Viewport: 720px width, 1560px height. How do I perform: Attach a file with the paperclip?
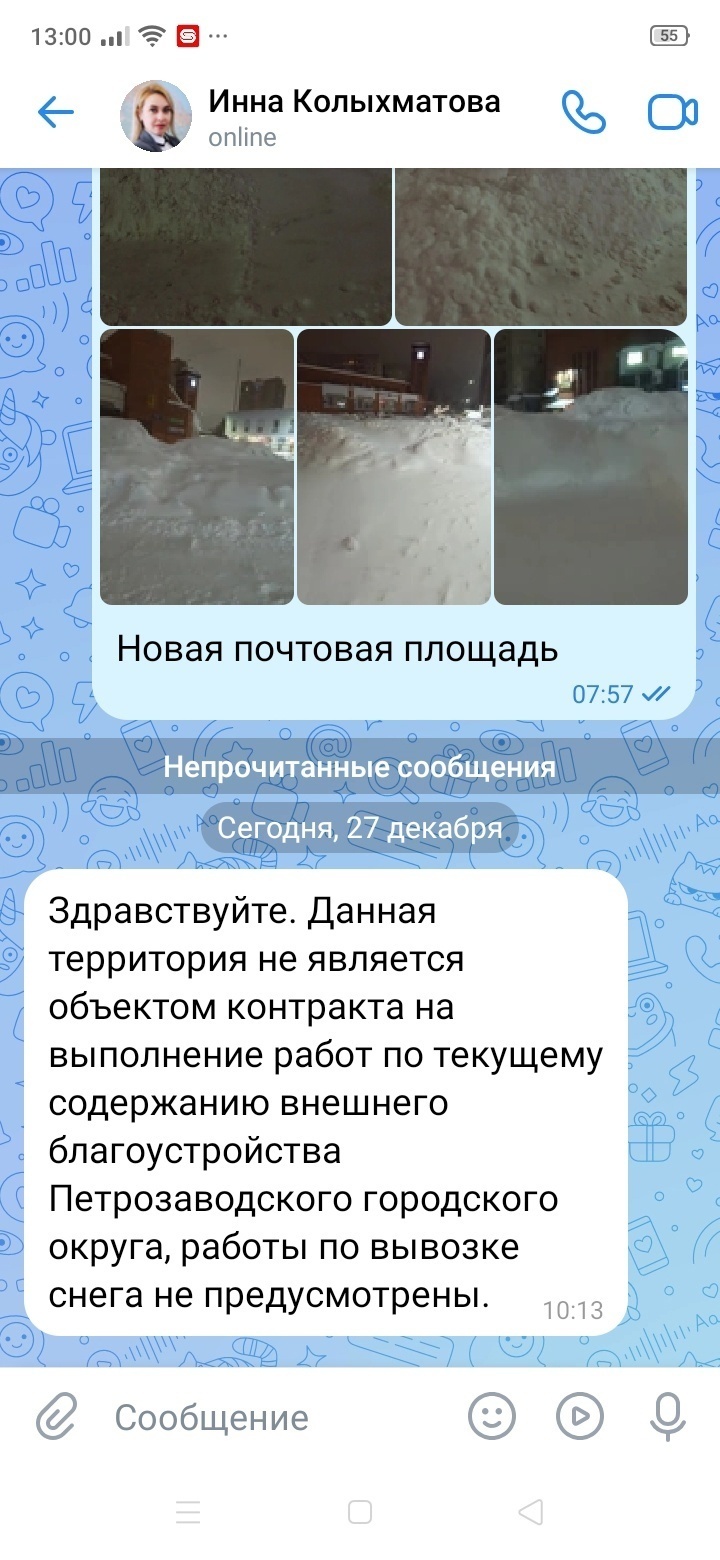pos(57,1417)
